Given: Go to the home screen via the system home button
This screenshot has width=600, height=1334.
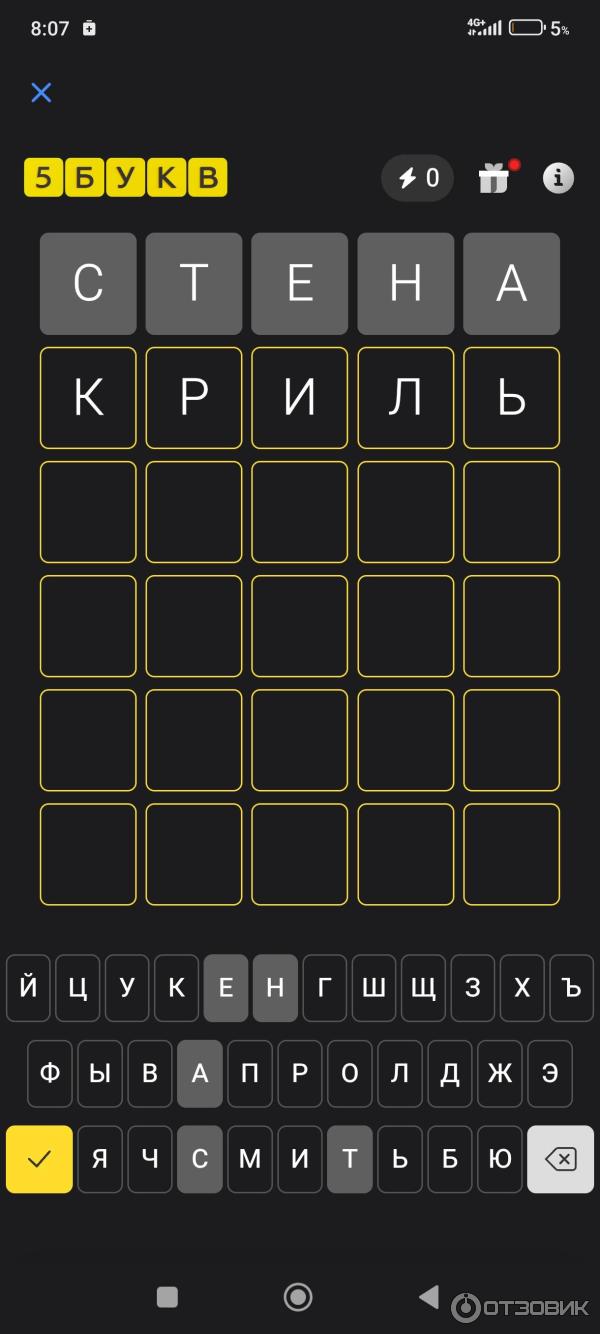Looking at the screenshot, I should click(298, 1297).
